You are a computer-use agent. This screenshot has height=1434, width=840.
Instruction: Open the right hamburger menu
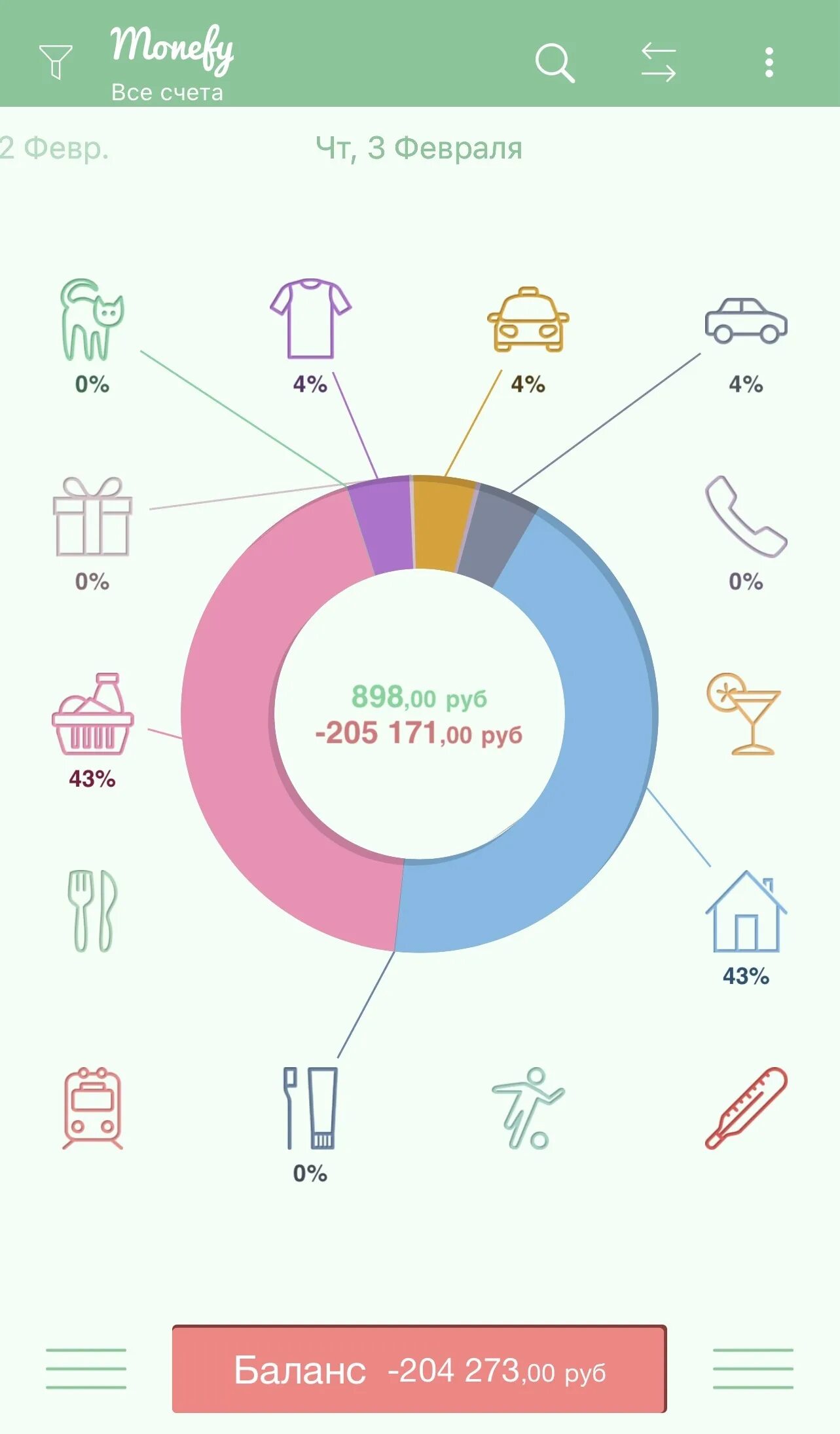753,1368
